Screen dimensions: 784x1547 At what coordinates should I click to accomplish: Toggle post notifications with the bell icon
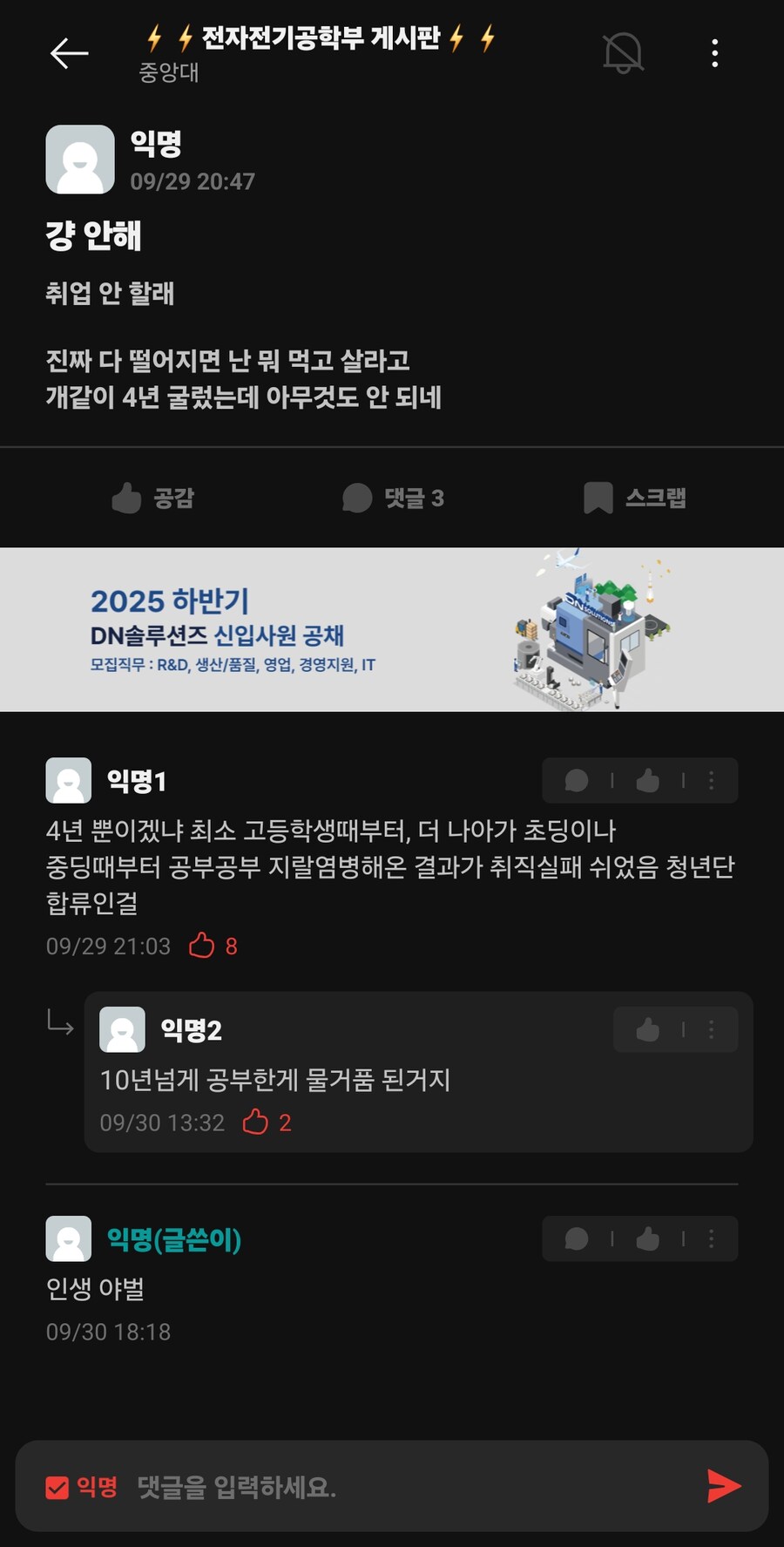click(x=623, y=53)
